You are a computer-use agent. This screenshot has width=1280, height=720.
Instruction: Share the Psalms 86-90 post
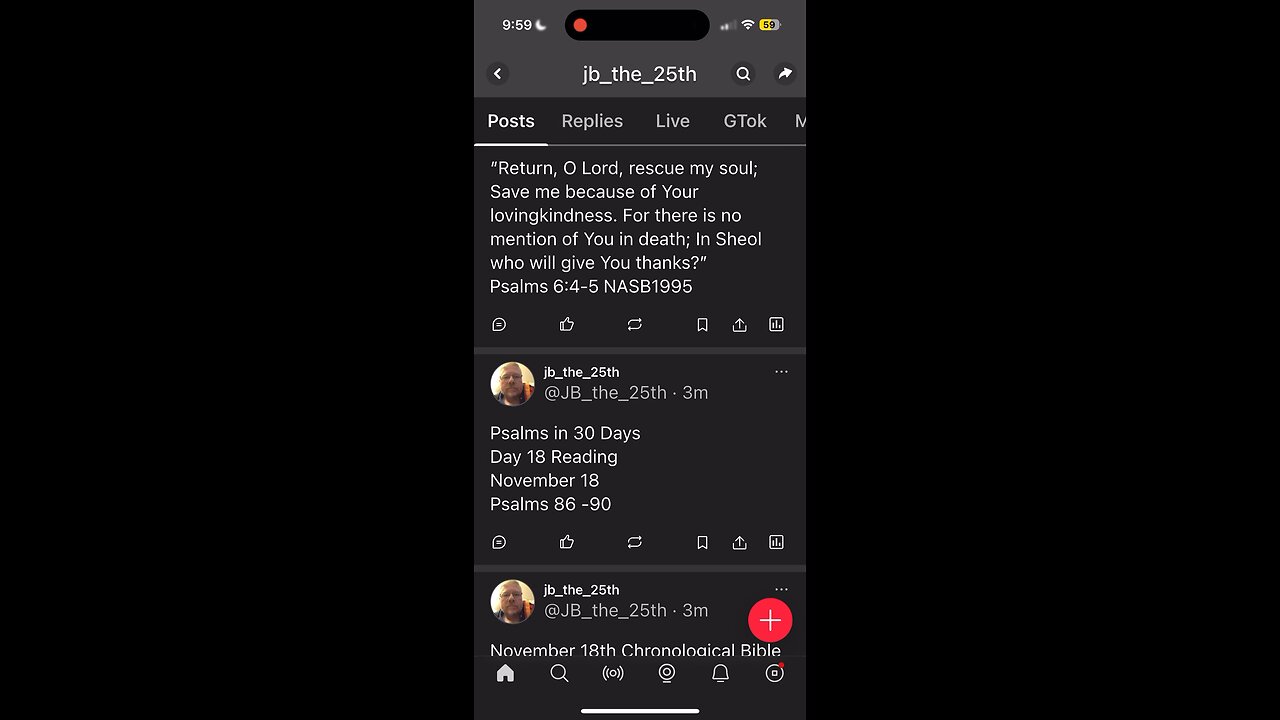pos(739,542)
